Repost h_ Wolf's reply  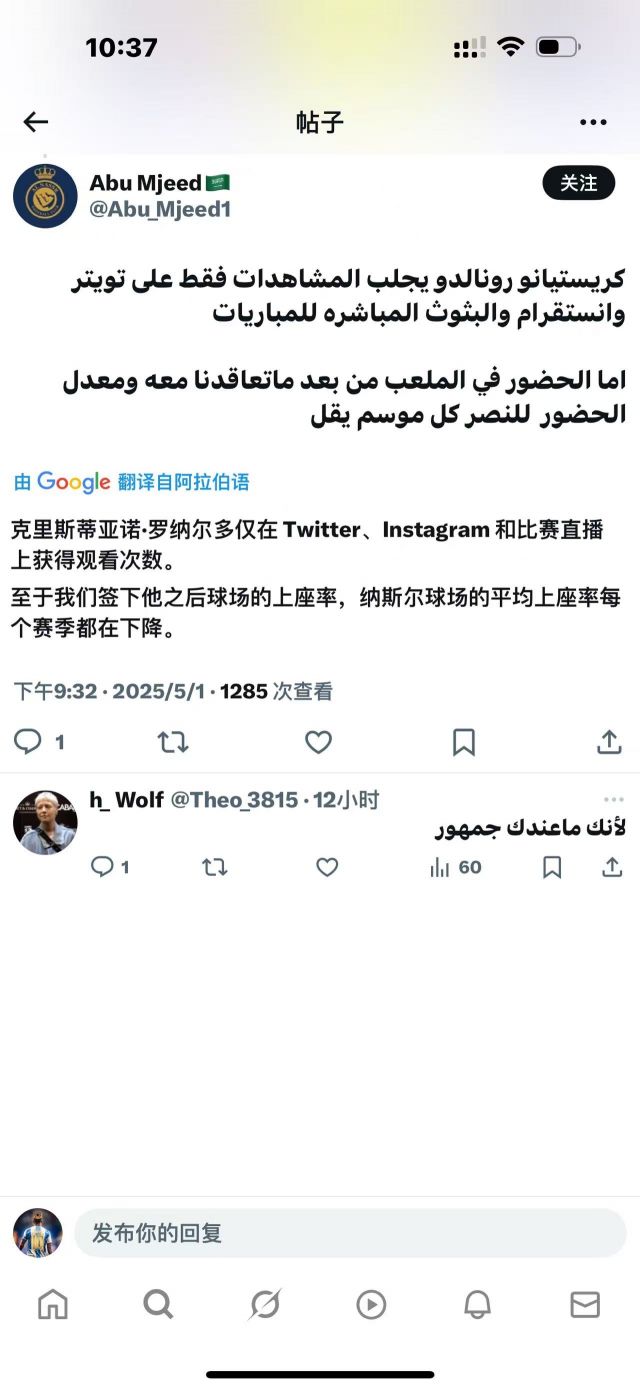tap(214, 867)
